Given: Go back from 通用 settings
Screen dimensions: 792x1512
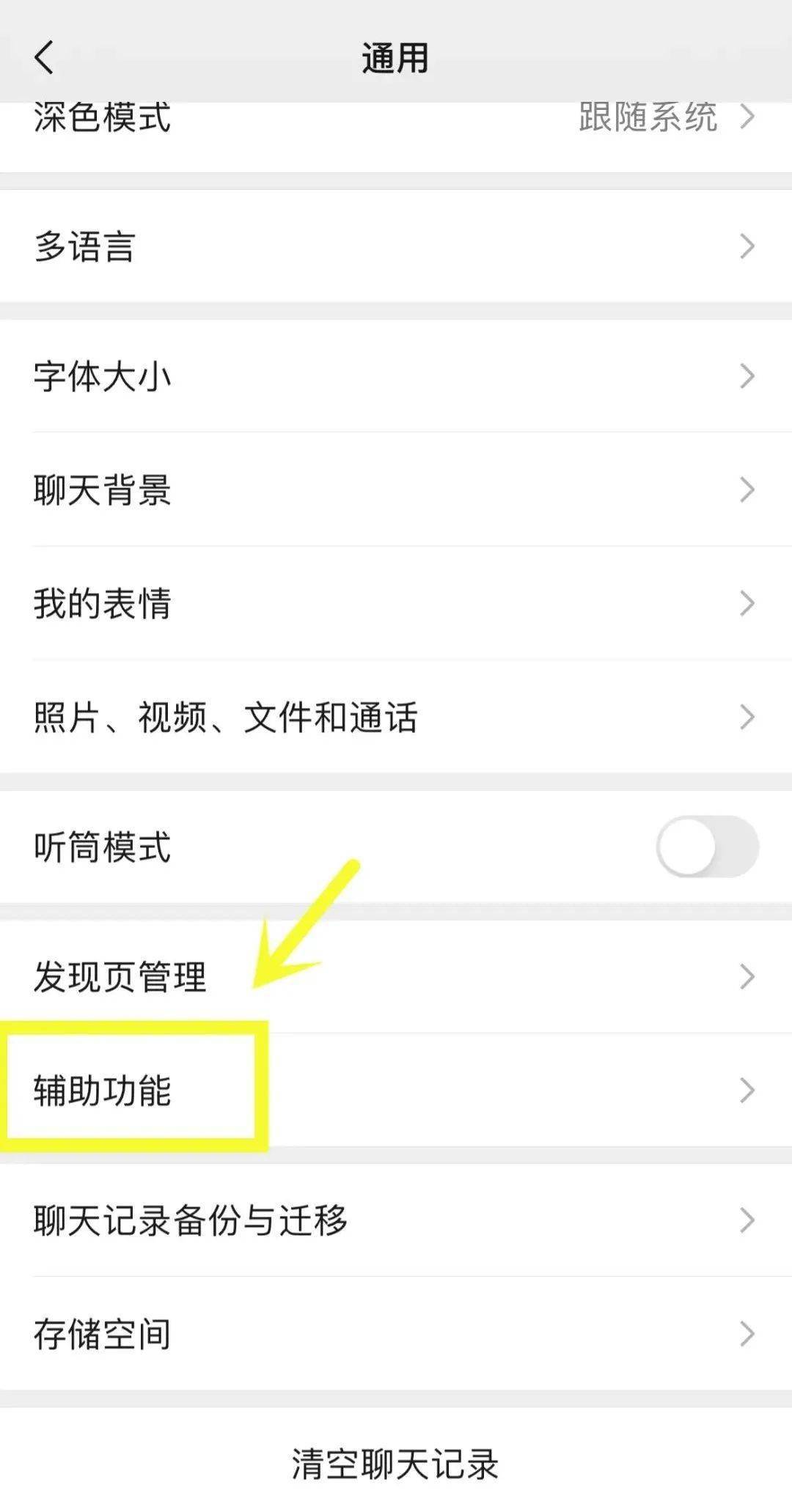Looking at the screenshot, I should (x=44, y=57).
